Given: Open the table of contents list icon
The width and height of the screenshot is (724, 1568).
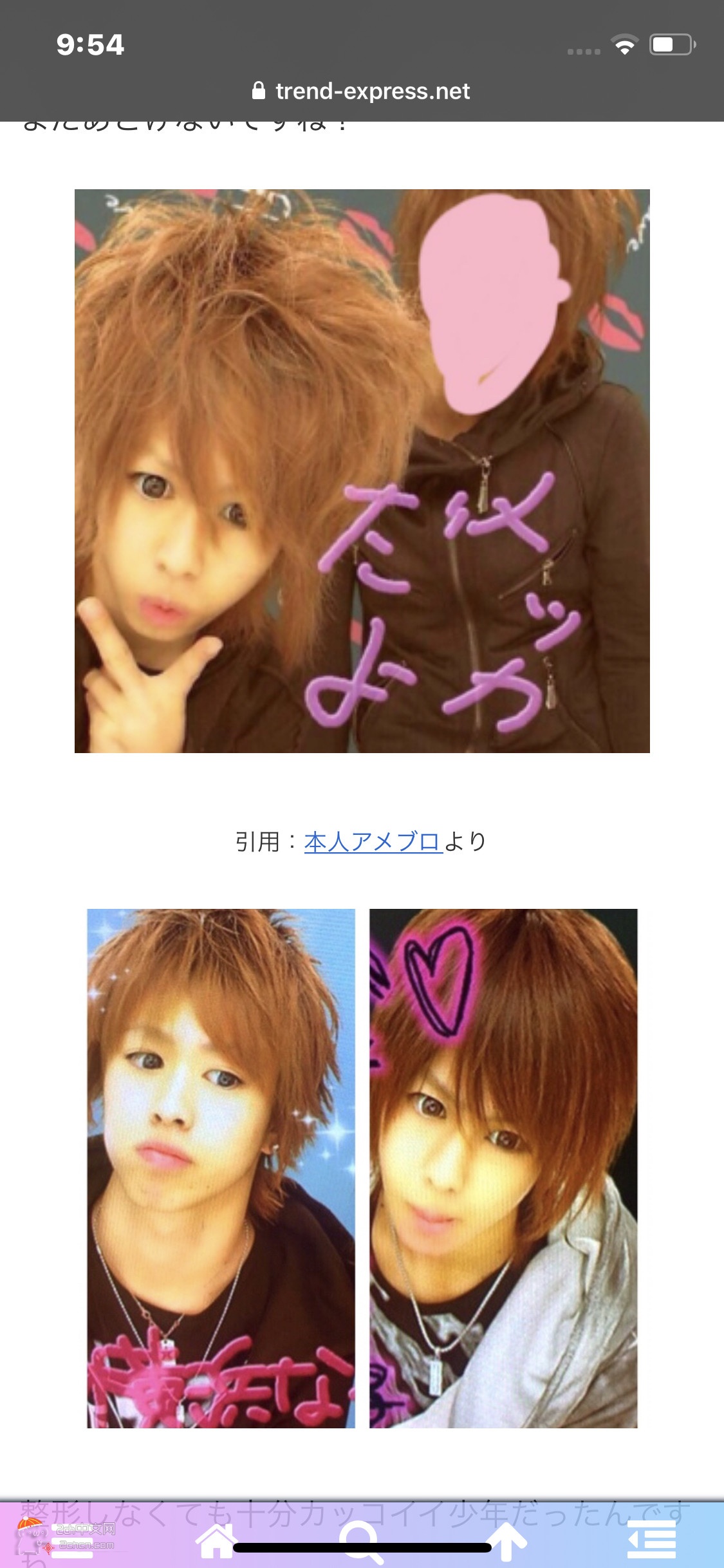Looking at the screenshot, I should pos(651,1541).
